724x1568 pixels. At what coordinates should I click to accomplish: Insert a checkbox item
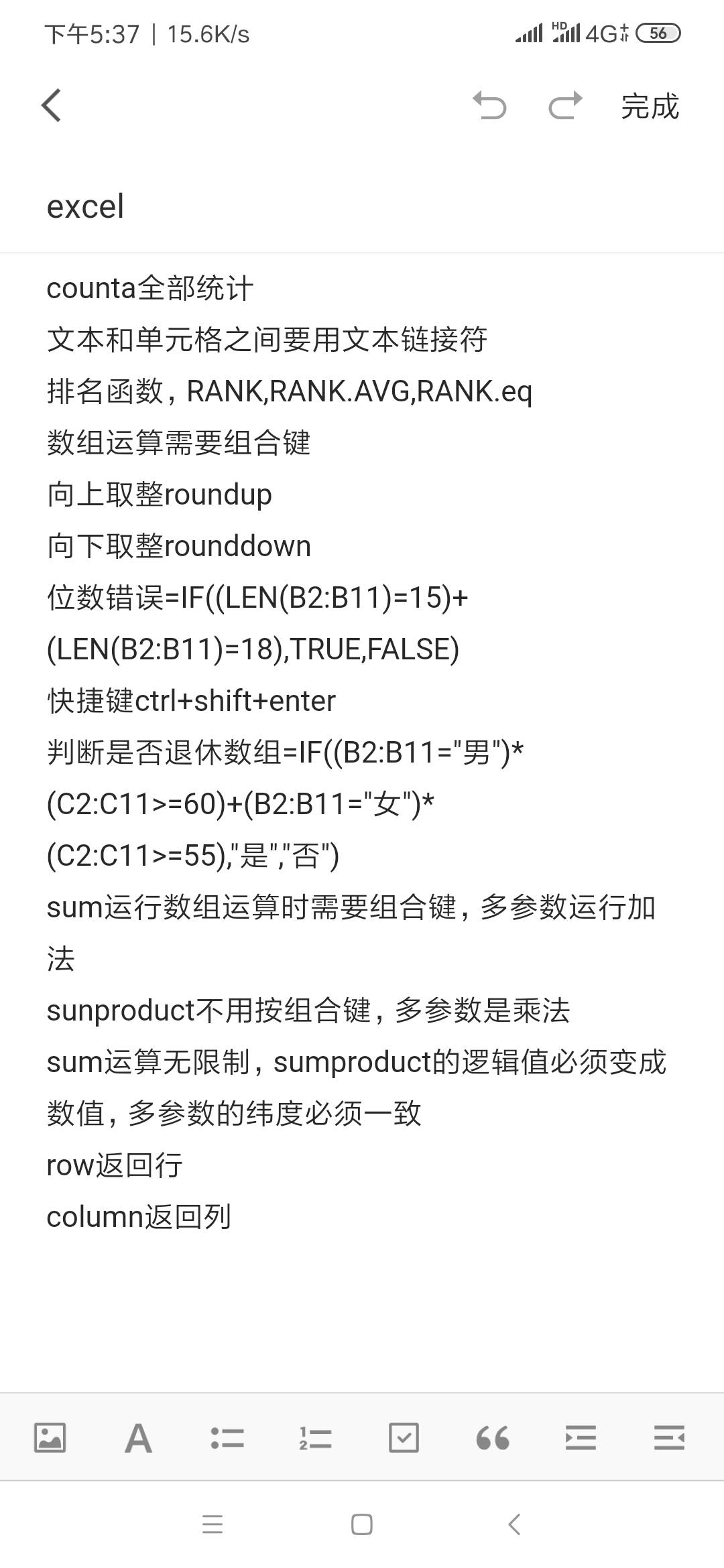tap(404, 1438)
